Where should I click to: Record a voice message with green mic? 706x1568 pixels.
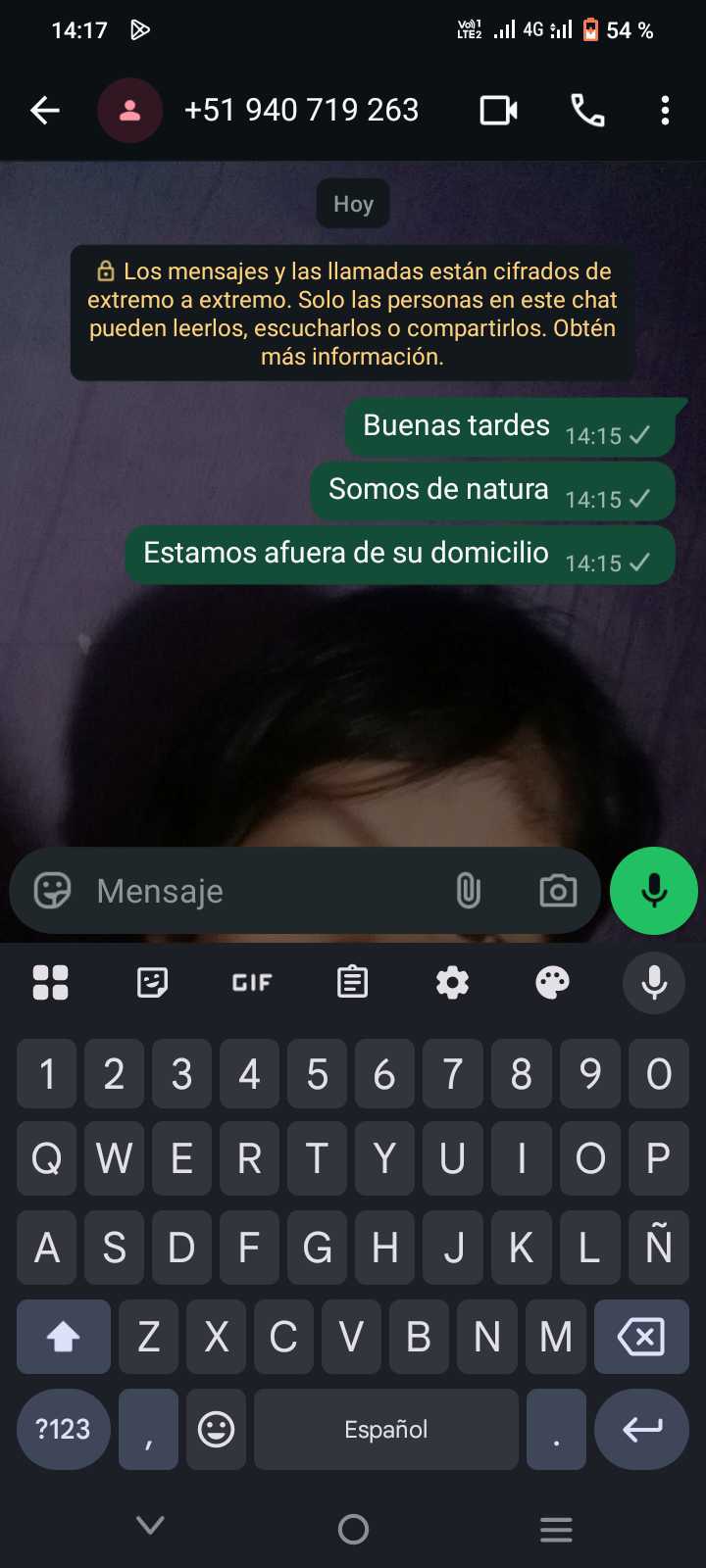pyautogui.click(x=653, y=891)
